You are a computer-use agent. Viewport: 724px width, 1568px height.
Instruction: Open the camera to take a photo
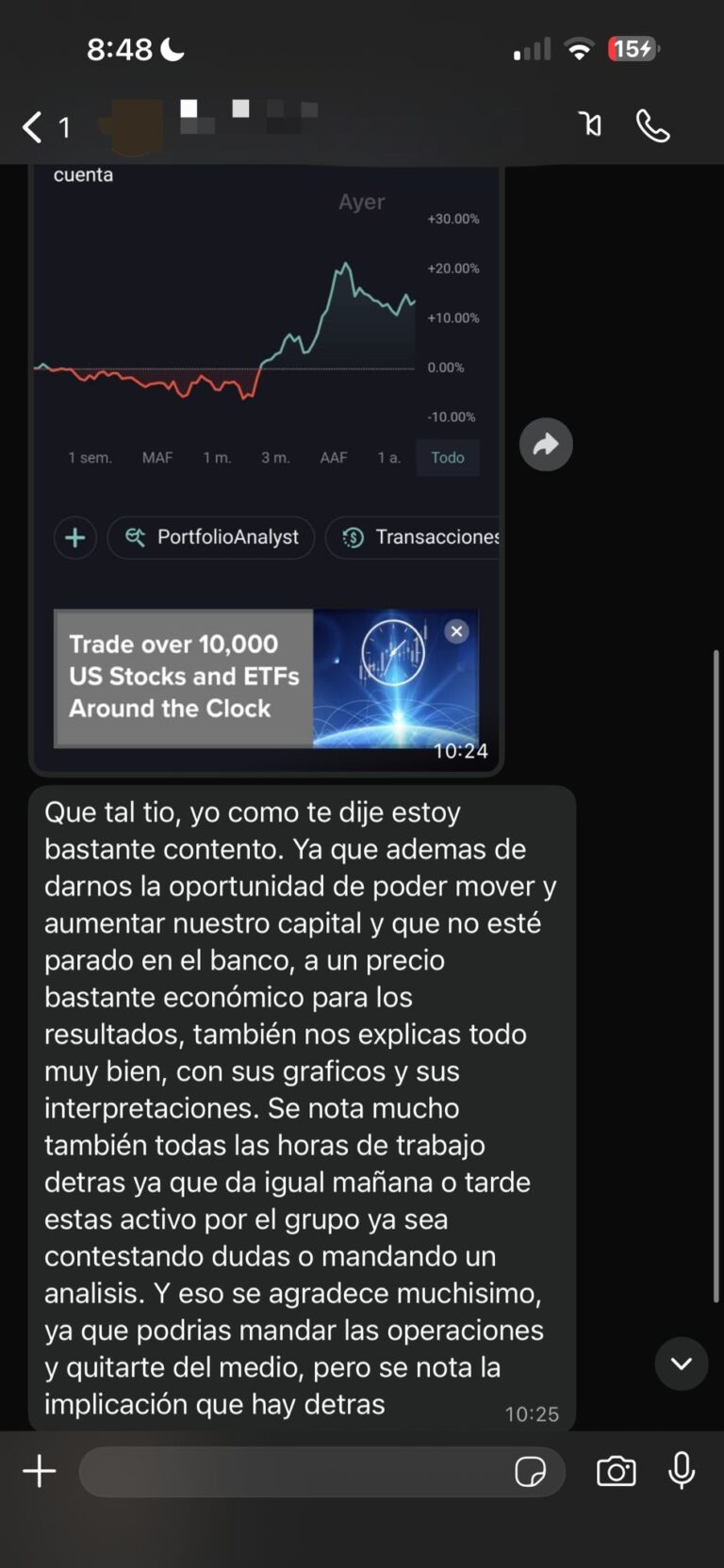(615, 1471)
